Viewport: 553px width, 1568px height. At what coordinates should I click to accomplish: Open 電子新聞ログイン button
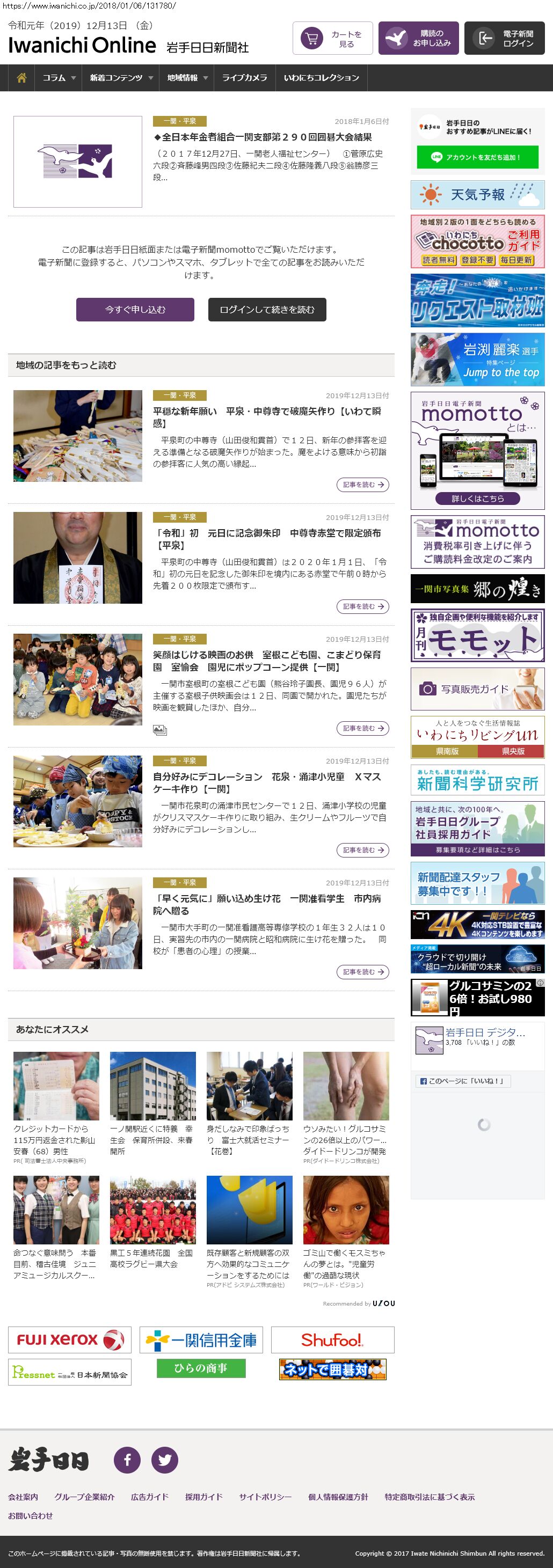(x=504, y=38)
